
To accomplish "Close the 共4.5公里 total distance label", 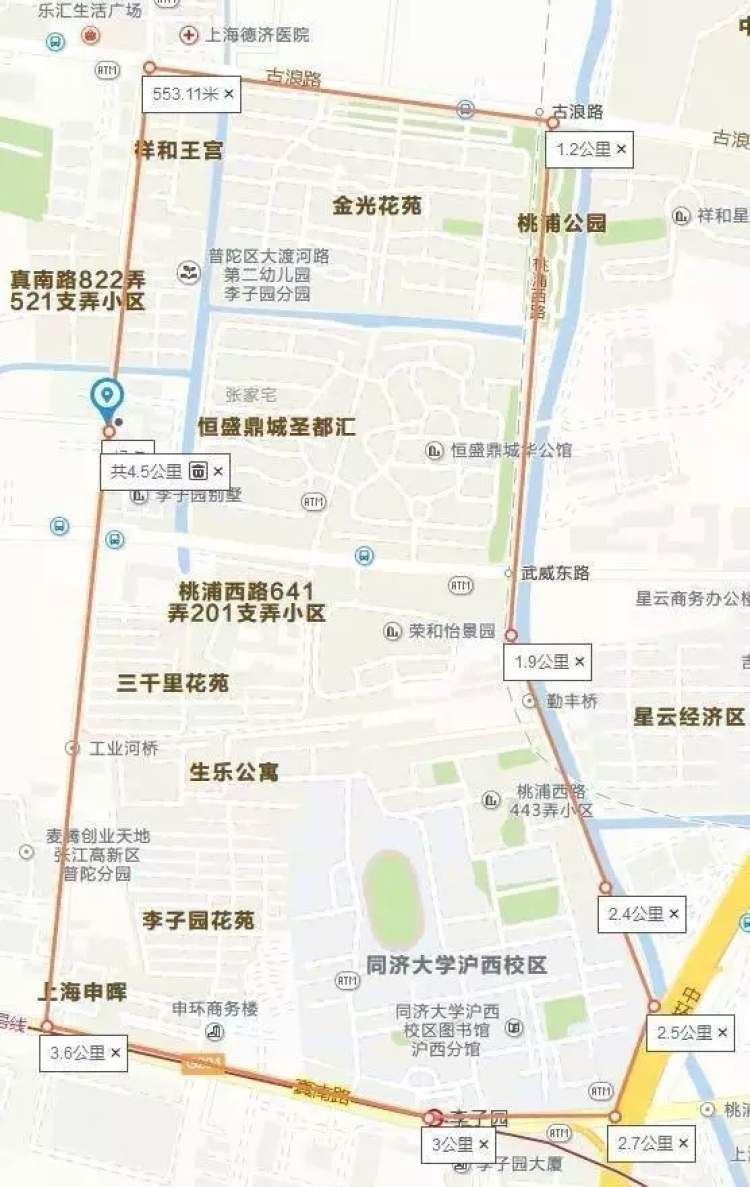I will pyautogui.click(x=218, y=471).
